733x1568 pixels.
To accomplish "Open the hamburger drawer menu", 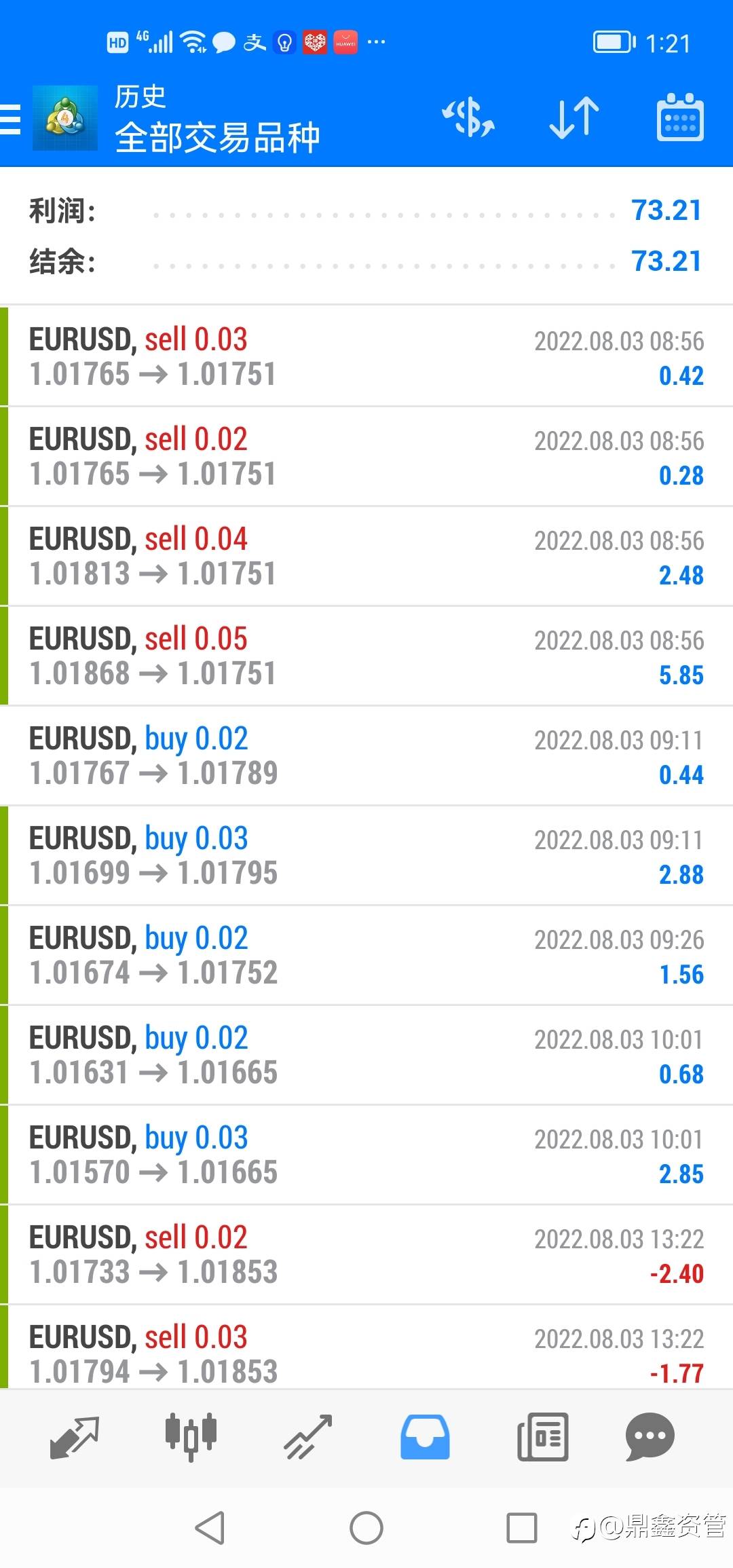I will (x=11, y=119).
